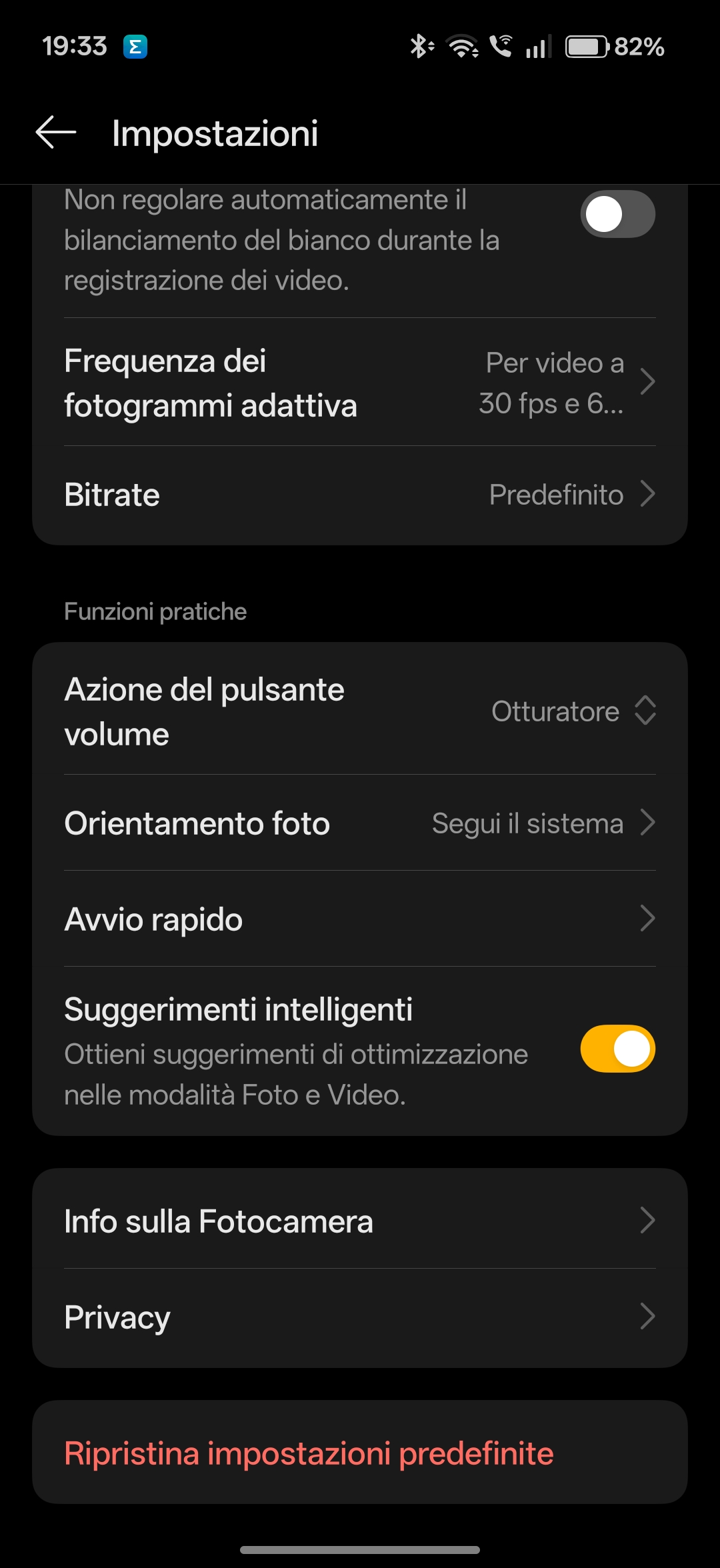Go back using the arrow icon

pos(56,132)
